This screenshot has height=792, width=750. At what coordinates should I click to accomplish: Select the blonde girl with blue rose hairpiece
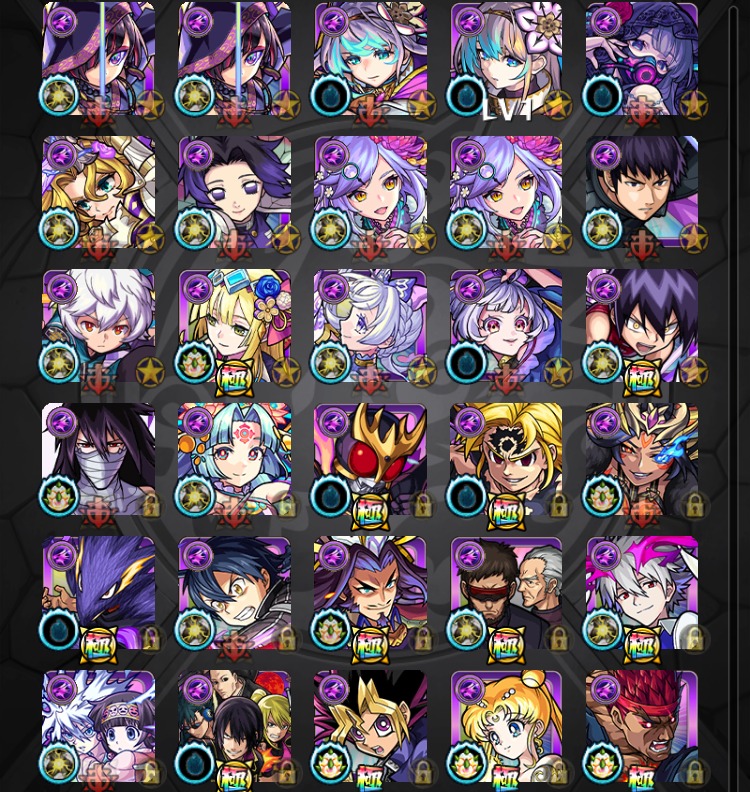tap(234, 326)
